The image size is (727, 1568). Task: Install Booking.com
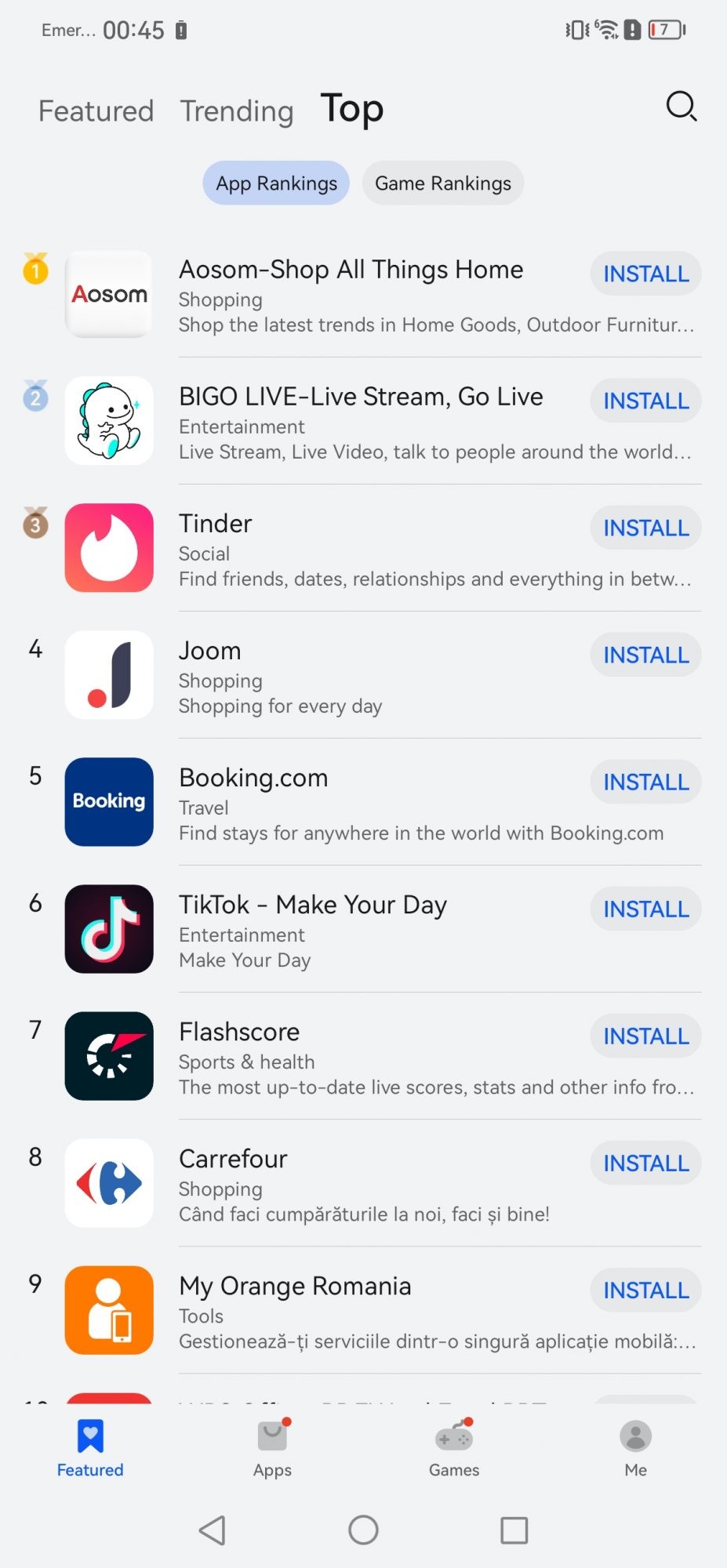pos(645,782)
